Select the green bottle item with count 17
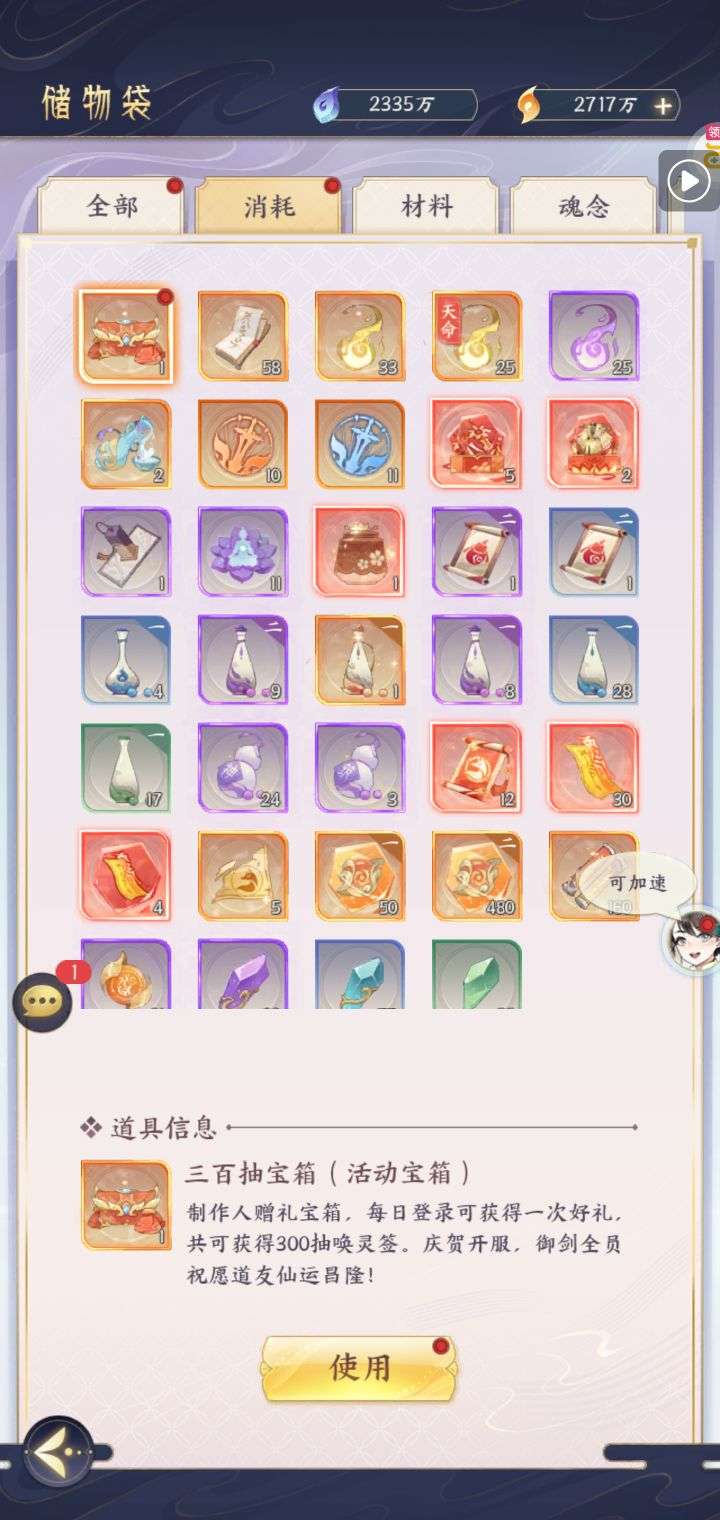 coord(125,768)
